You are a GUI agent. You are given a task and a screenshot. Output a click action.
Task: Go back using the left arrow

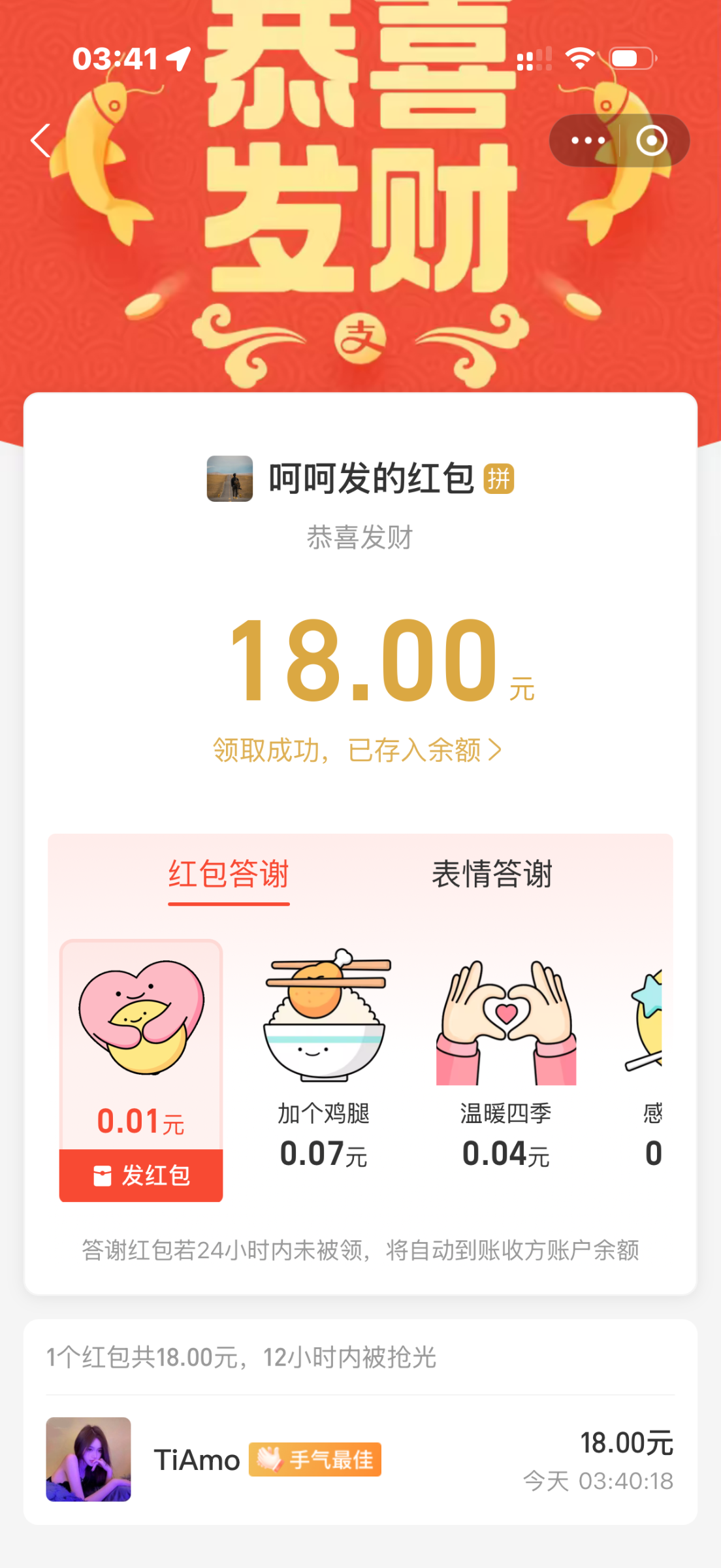(x=41, y=140)
